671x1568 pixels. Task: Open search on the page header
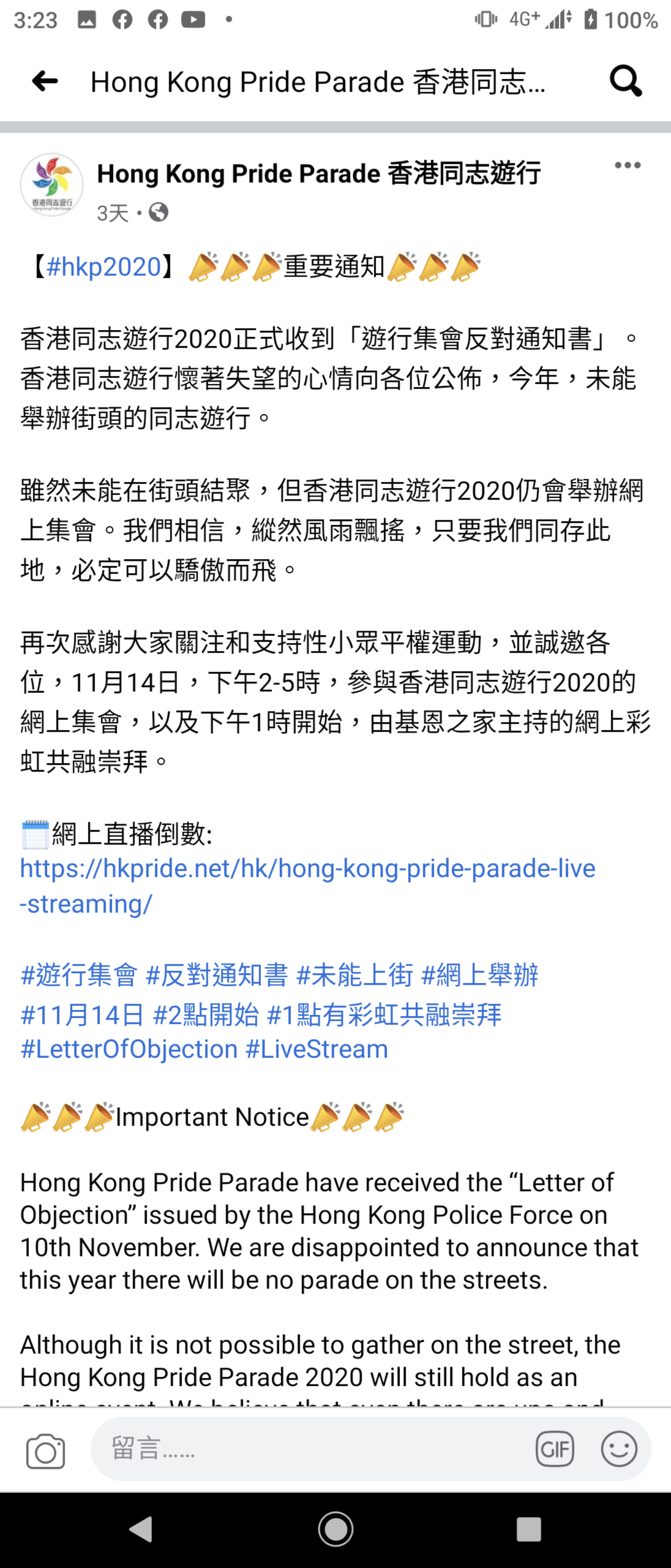click(x=625, y=81)
